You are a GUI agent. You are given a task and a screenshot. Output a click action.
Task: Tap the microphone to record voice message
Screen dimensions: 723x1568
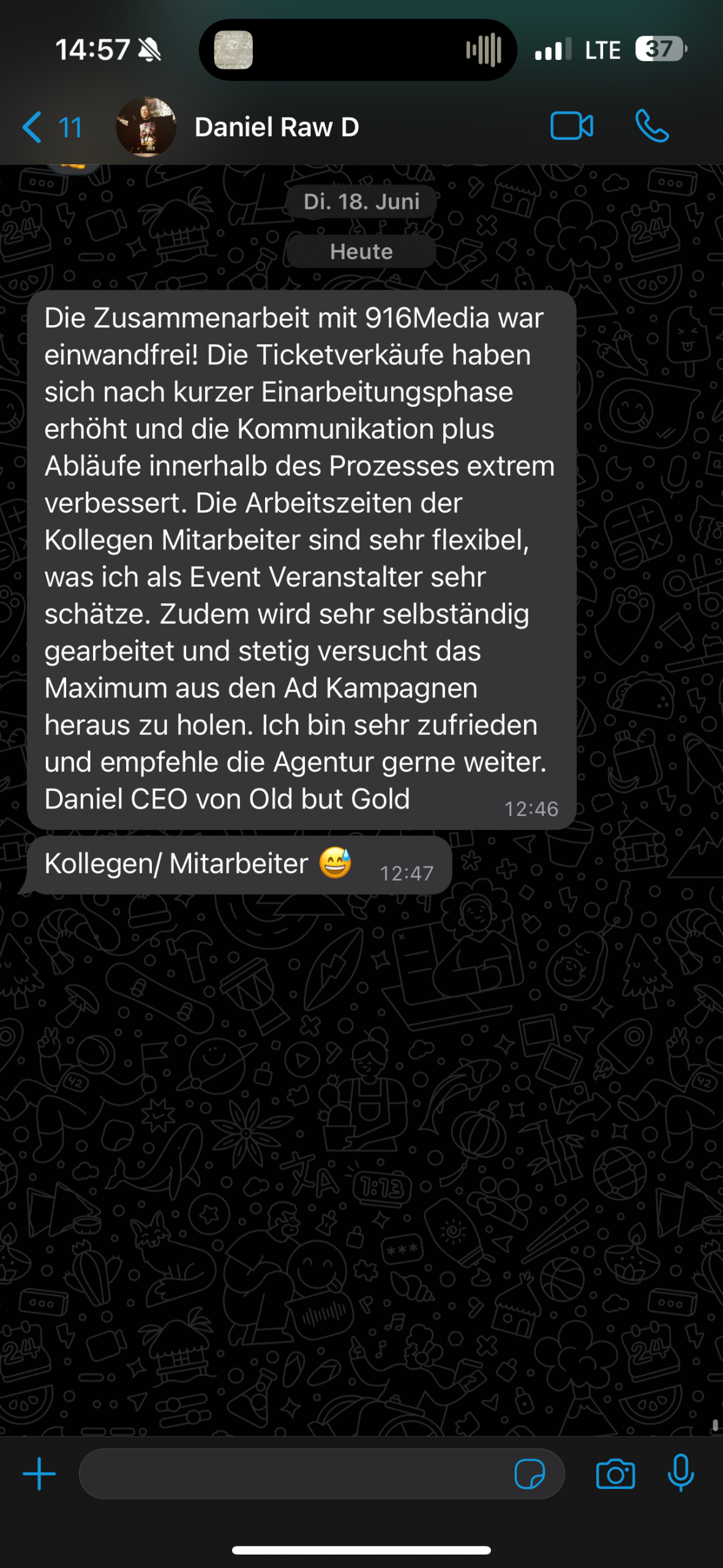pyautogui.click(x=680, y=1474)
